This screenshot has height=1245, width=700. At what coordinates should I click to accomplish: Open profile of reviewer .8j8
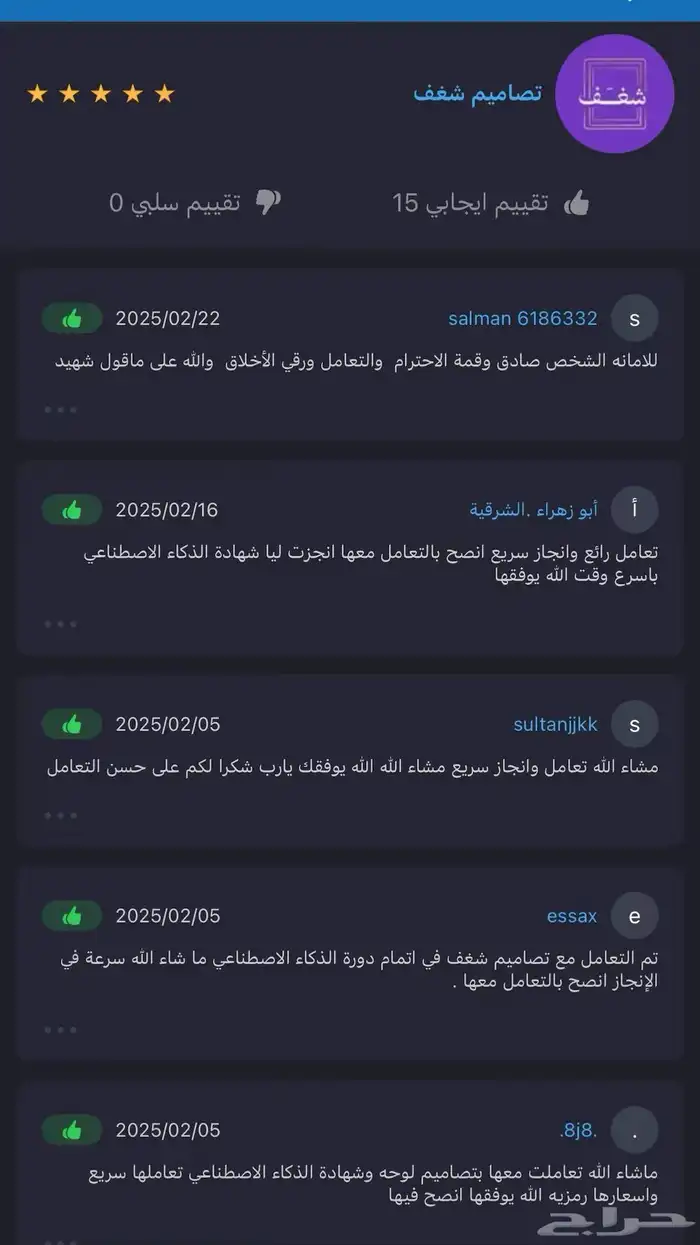click(x=578, y=1131)
